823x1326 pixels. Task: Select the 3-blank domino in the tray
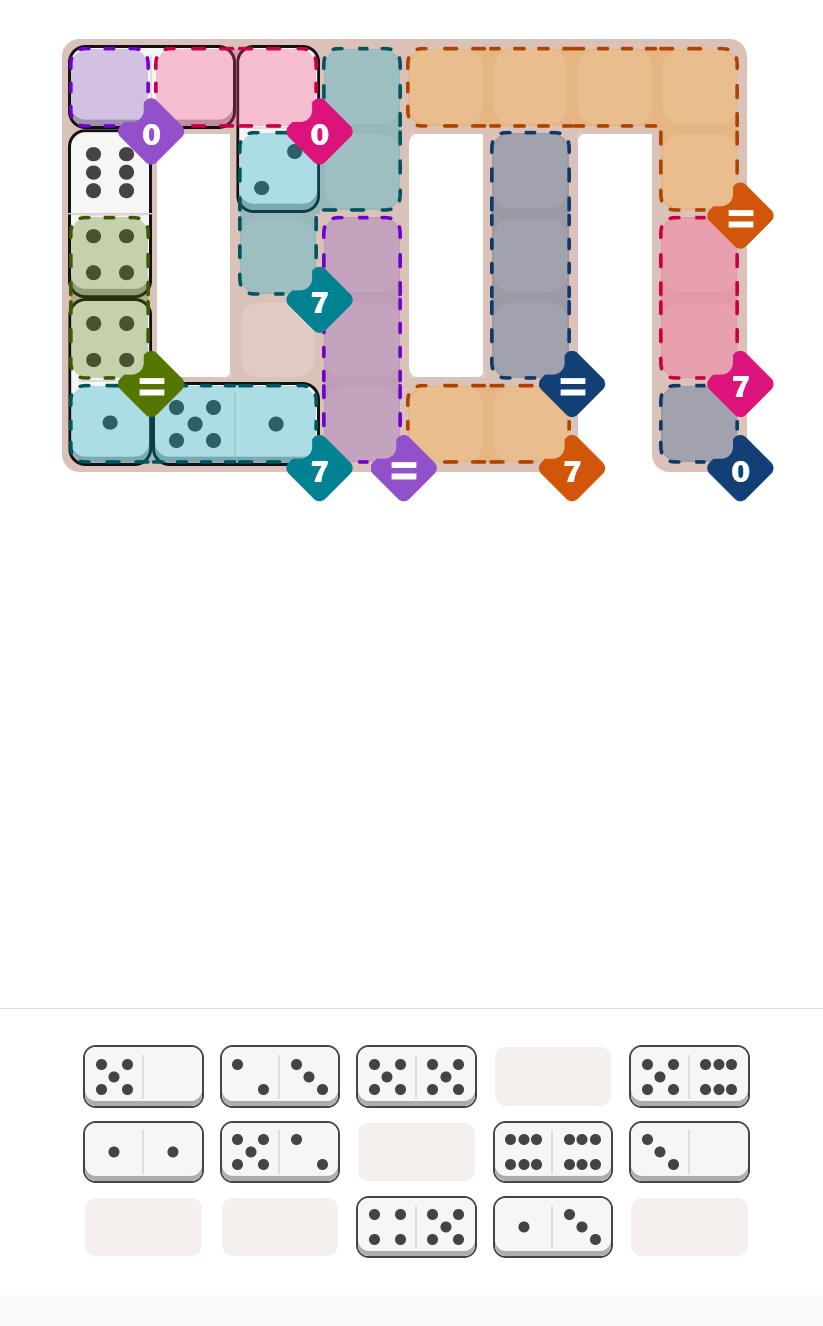(x=689, y=1151)
